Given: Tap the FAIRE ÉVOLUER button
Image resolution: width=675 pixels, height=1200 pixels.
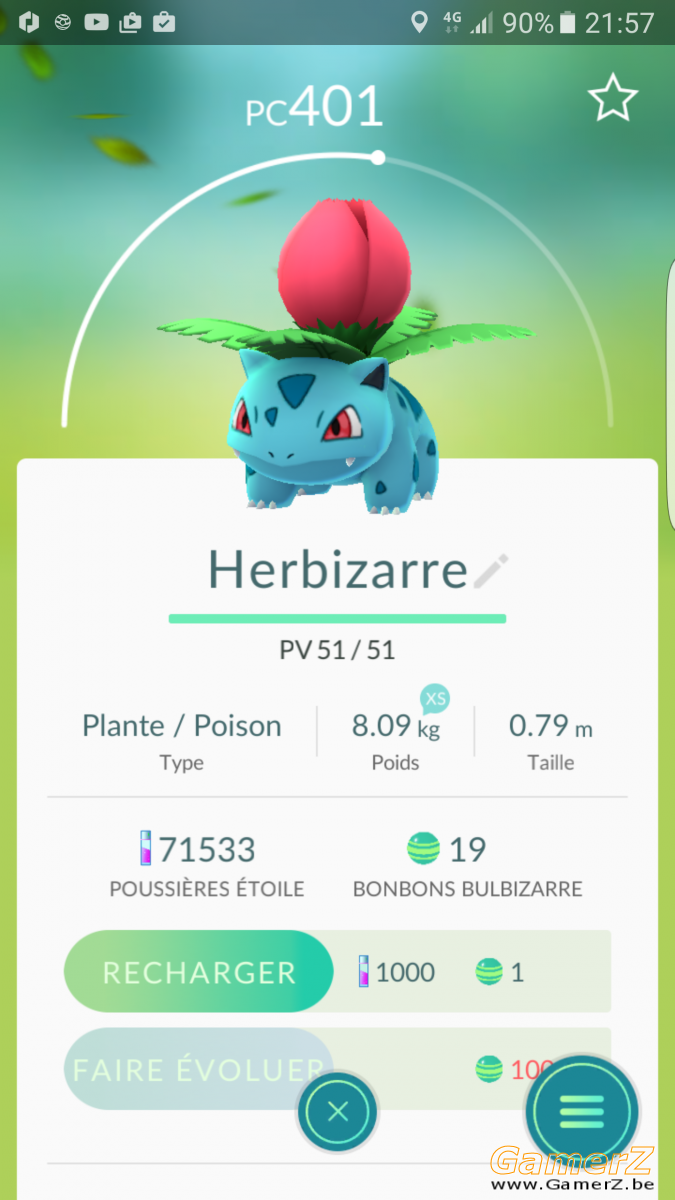Looking at the screenshot, I should 198,1069.
